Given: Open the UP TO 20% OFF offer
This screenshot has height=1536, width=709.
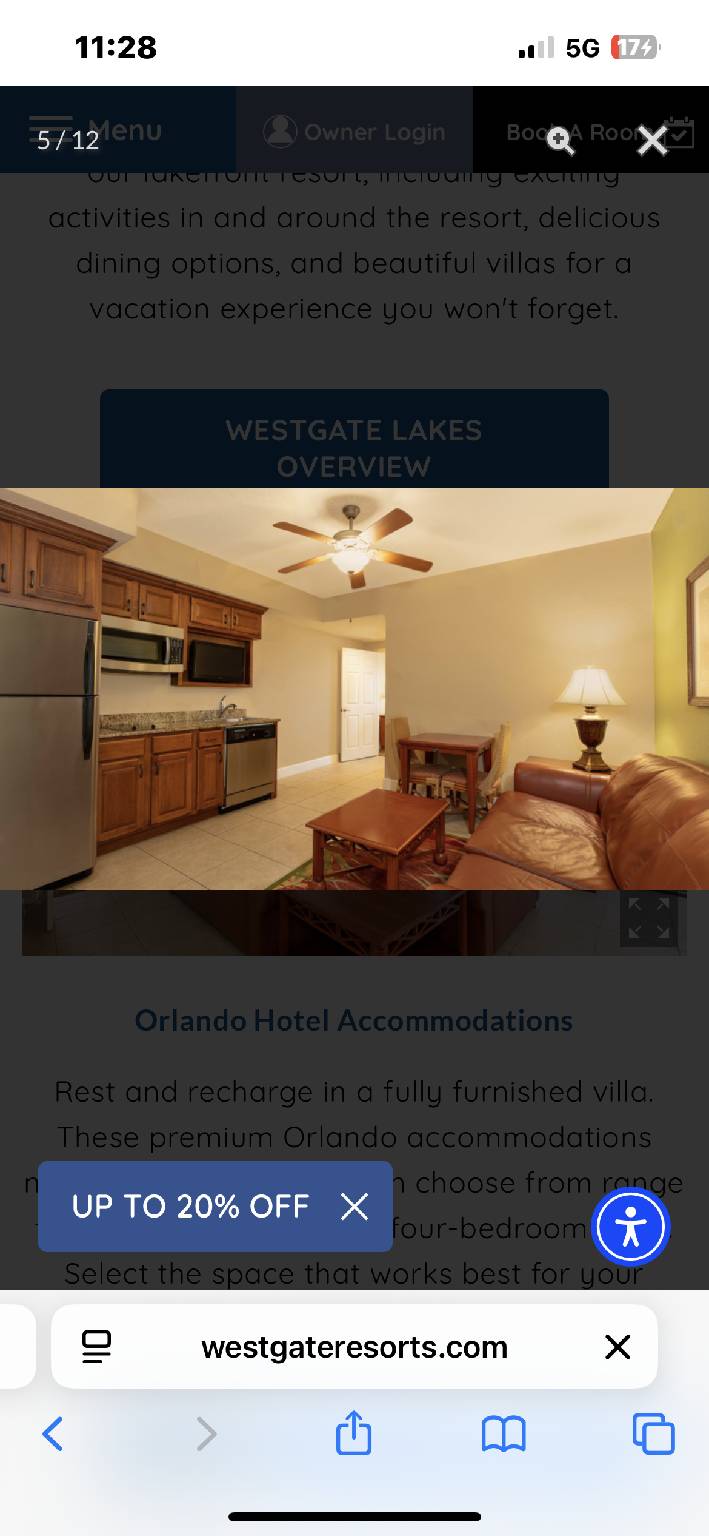Looking at the screenshot, I should click(190, 1206).
